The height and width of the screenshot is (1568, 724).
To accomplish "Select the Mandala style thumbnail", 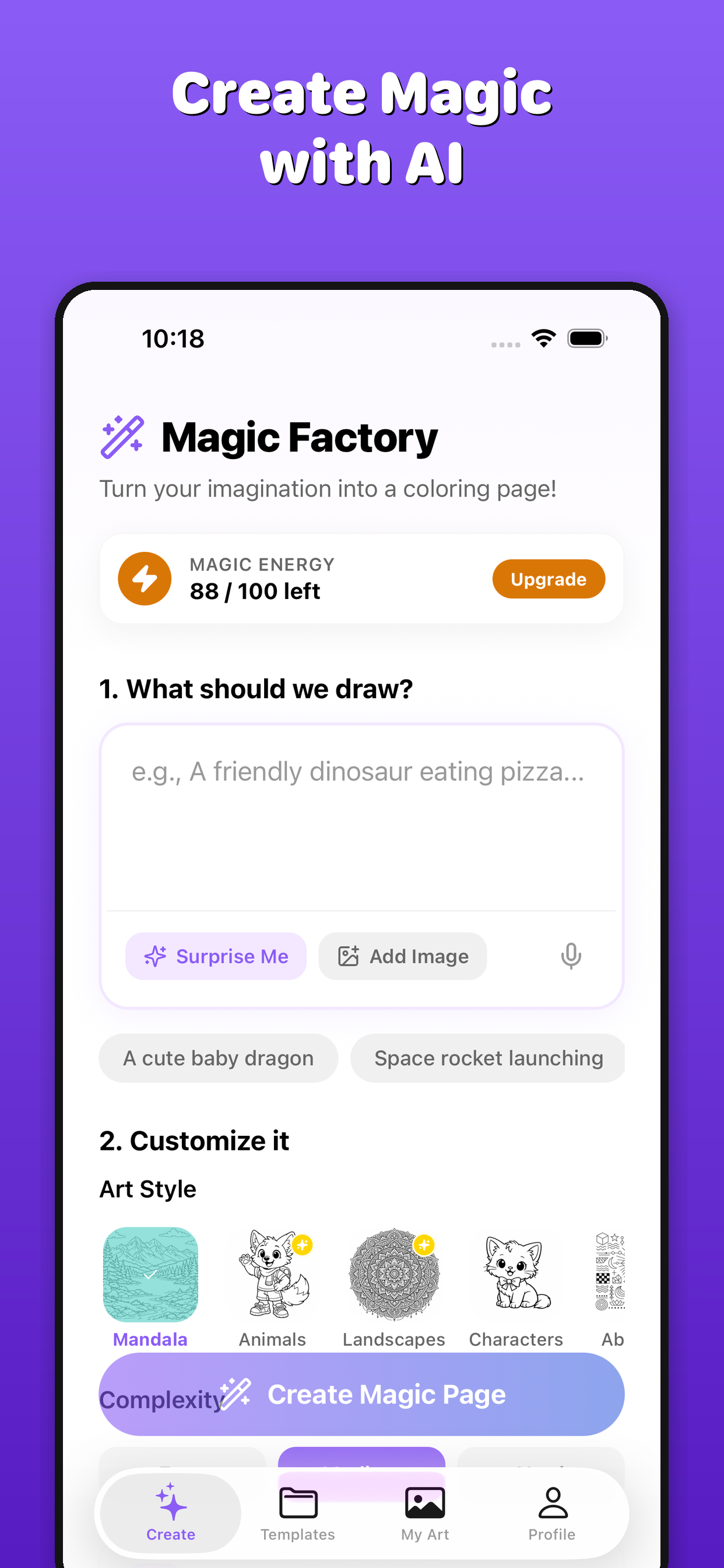I will [x=150, y=1275].
